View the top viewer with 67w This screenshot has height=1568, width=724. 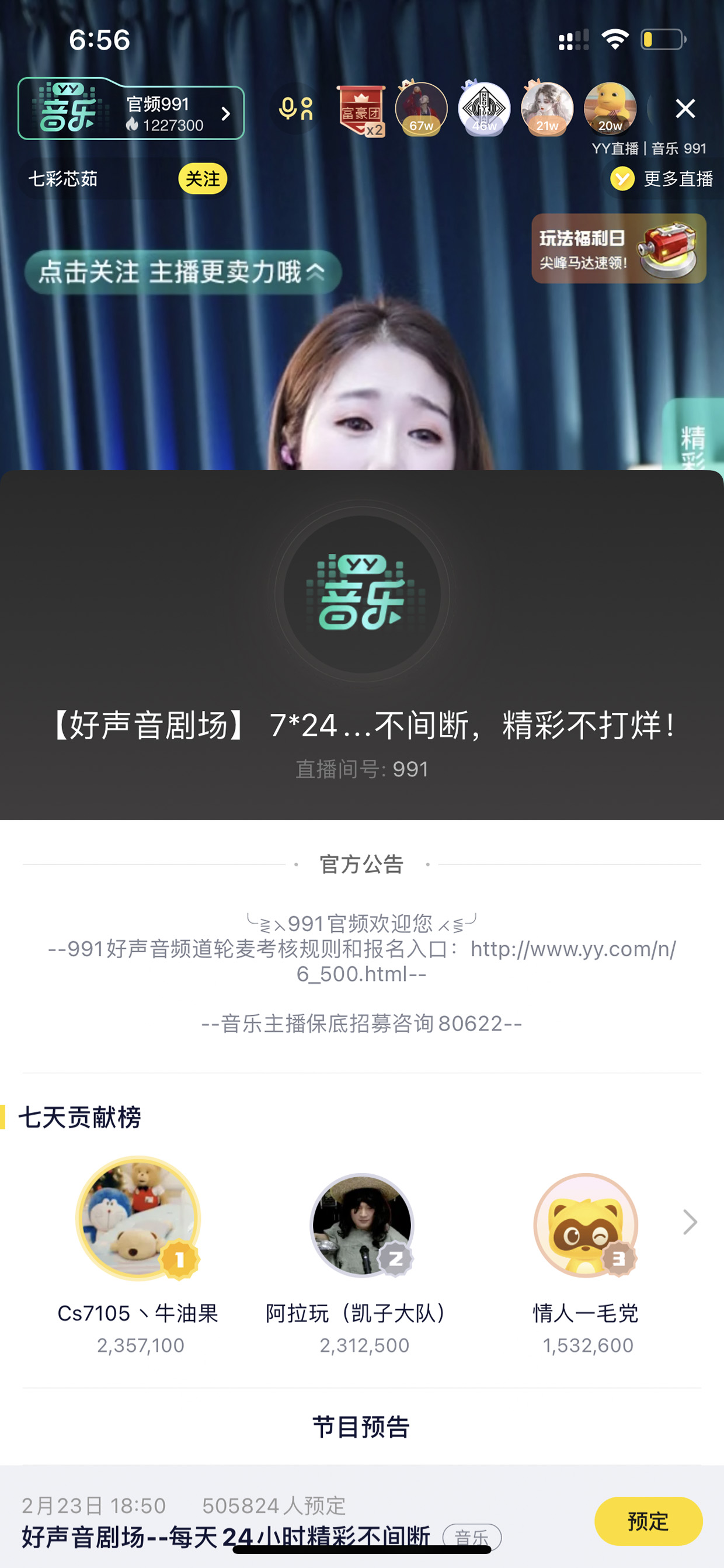tap(421, 109)
